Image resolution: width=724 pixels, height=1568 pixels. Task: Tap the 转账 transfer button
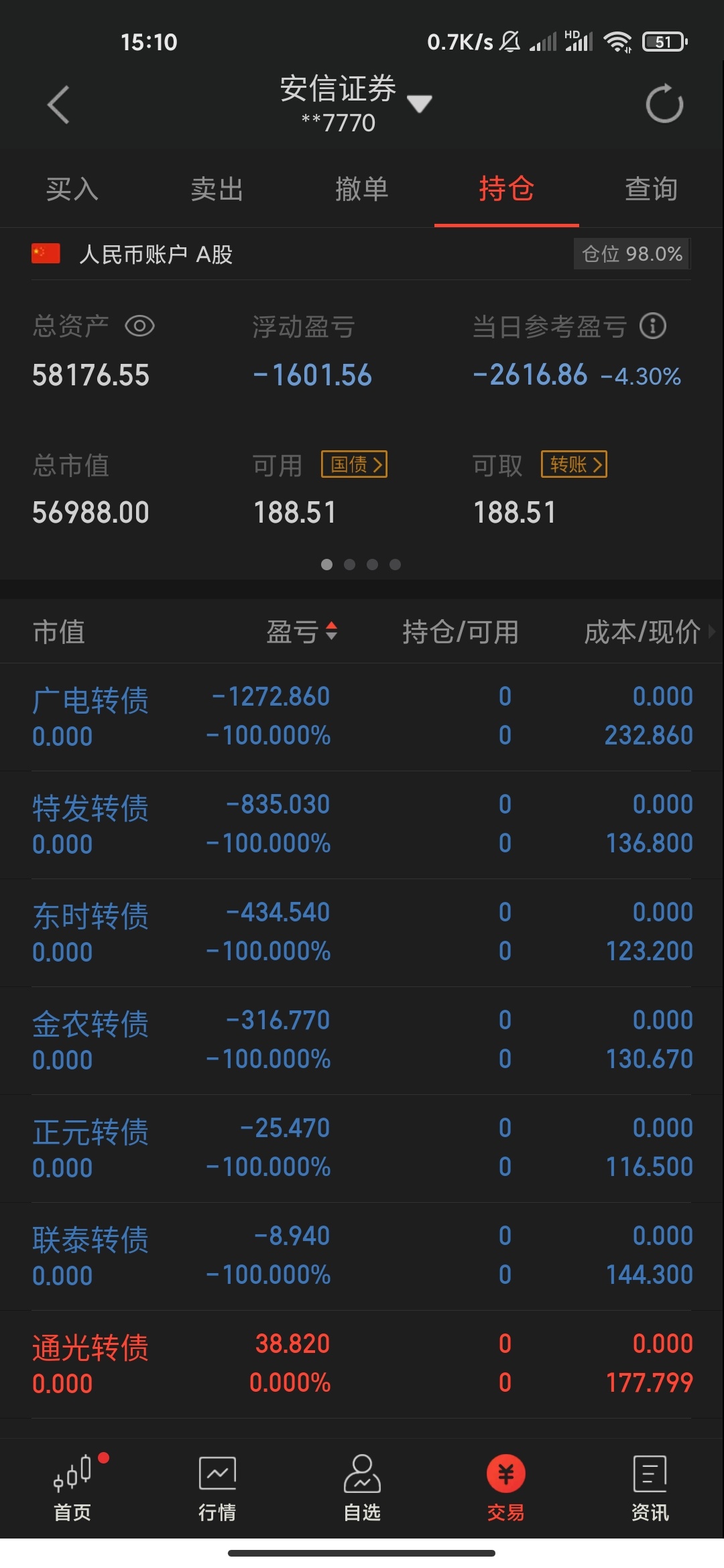[575, 464]
